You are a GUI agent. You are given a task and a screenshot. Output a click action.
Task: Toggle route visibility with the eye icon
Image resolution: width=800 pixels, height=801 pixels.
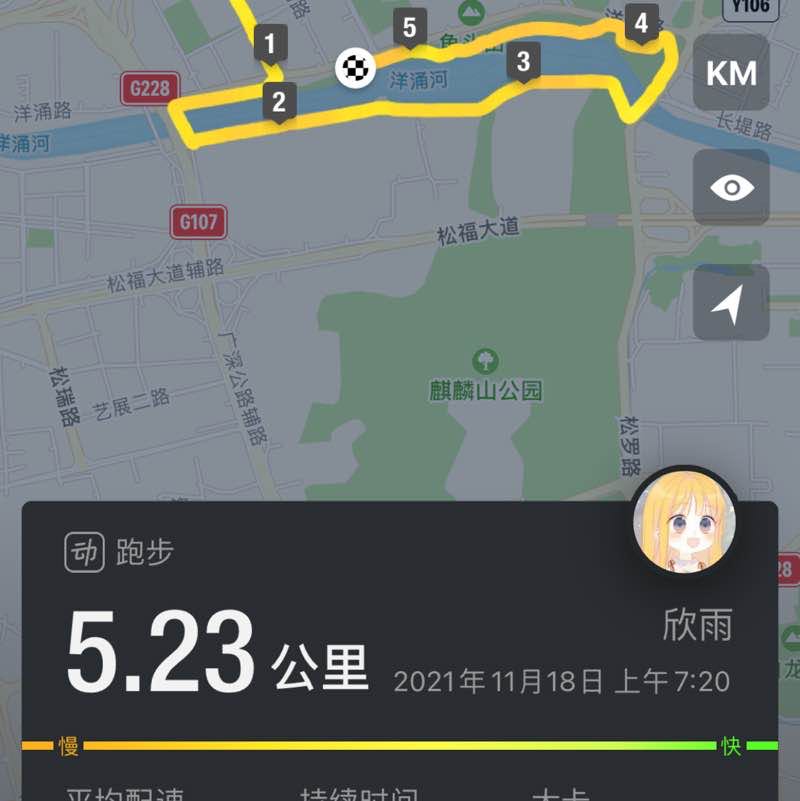731,186
